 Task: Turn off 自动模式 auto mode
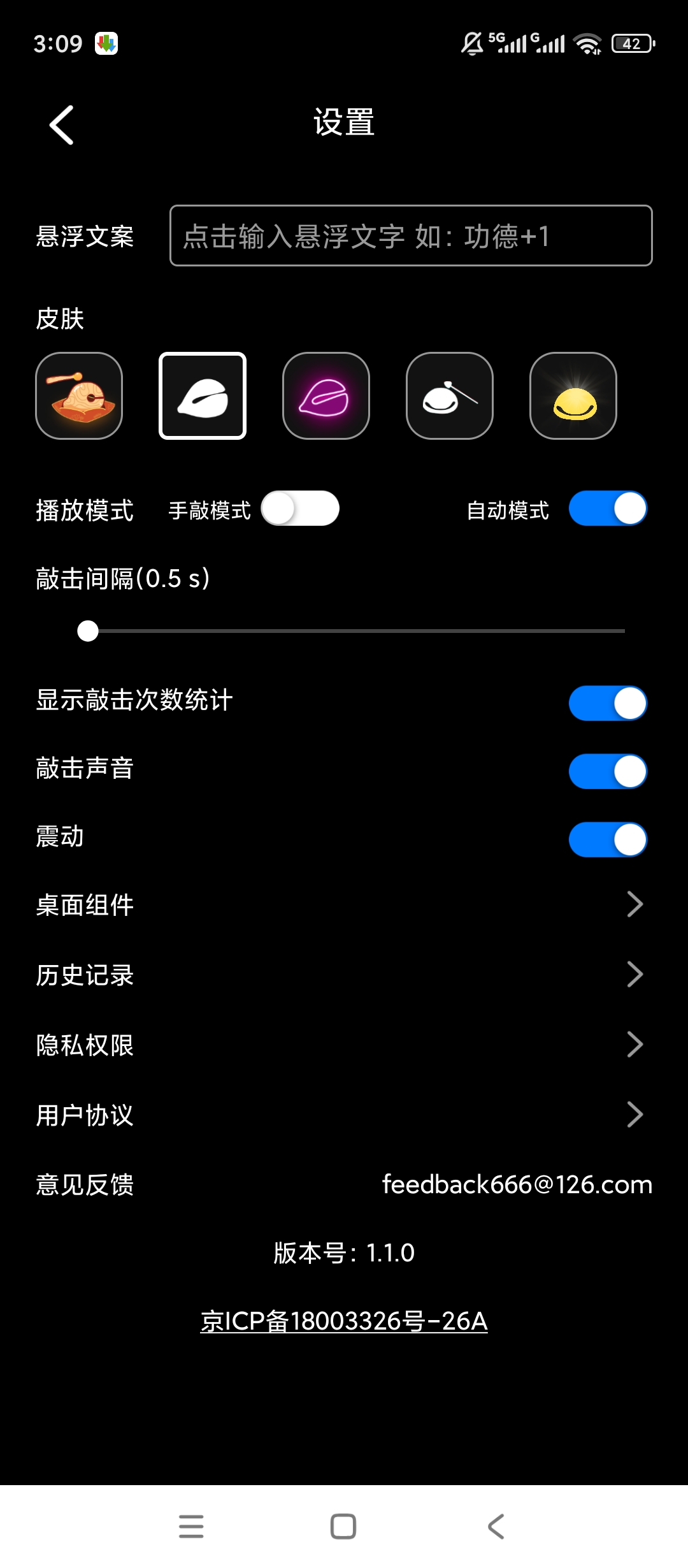pyautogui.click(x=608, y=509)
